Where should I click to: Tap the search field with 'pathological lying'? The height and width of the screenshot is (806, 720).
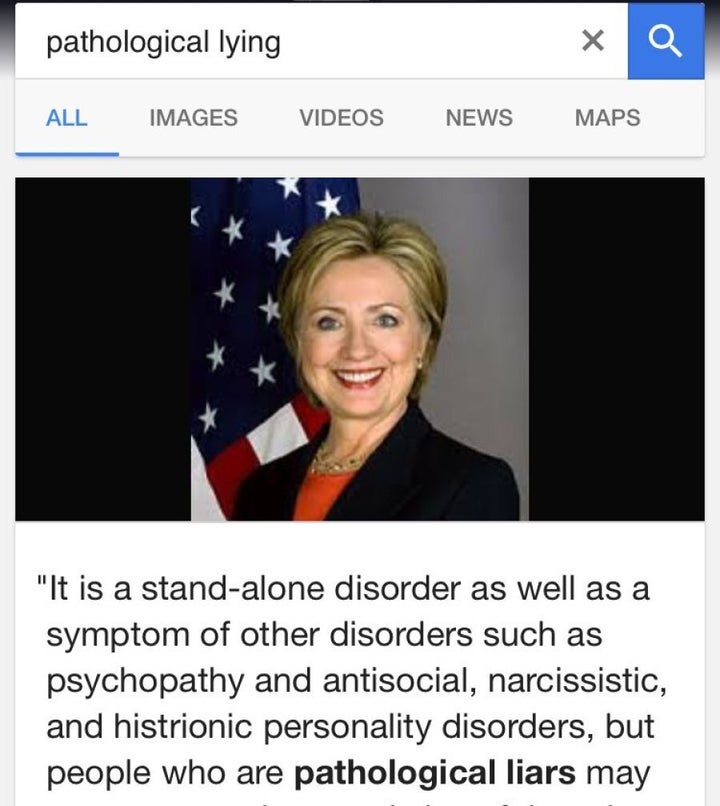pos(300,42)
